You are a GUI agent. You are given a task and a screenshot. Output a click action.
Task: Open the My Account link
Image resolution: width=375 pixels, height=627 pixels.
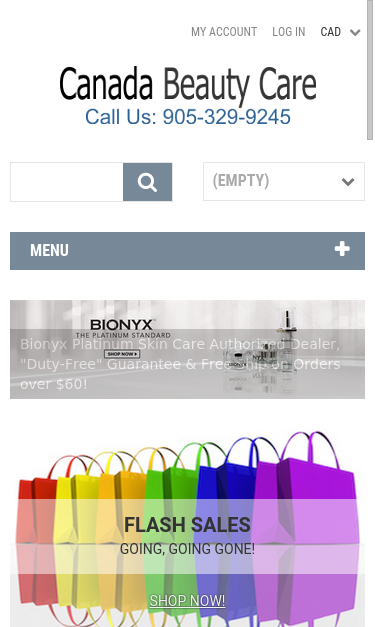point(224,32)
